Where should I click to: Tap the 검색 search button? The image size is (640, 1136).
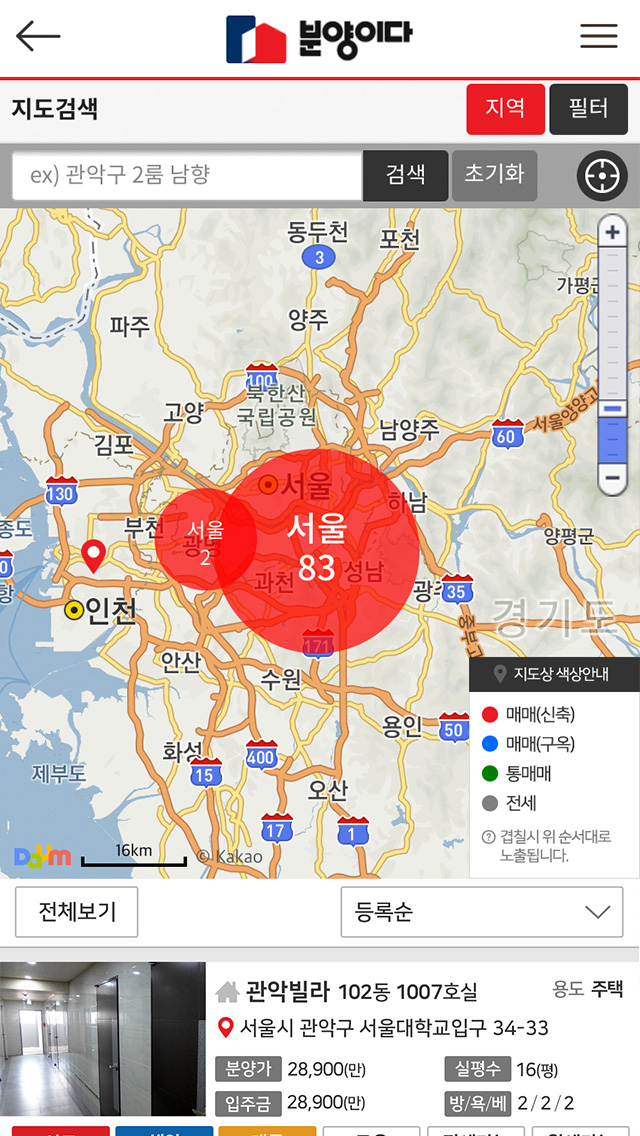[x=405, y=175]
